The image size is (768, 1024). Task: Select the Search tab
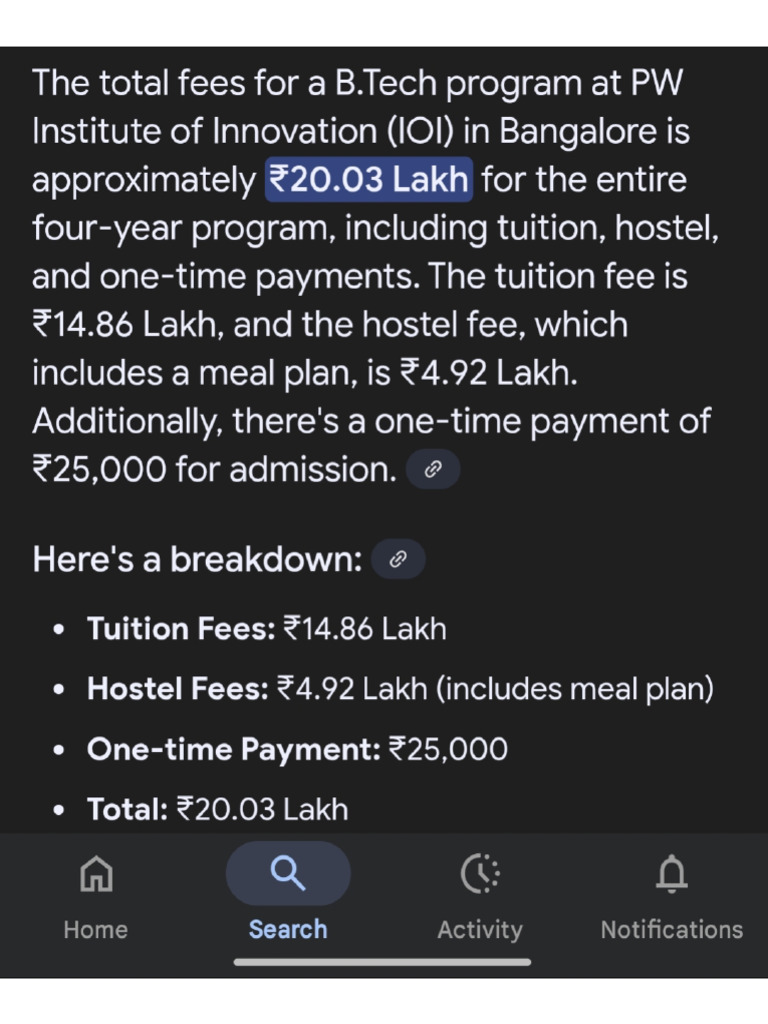point(288,895)
